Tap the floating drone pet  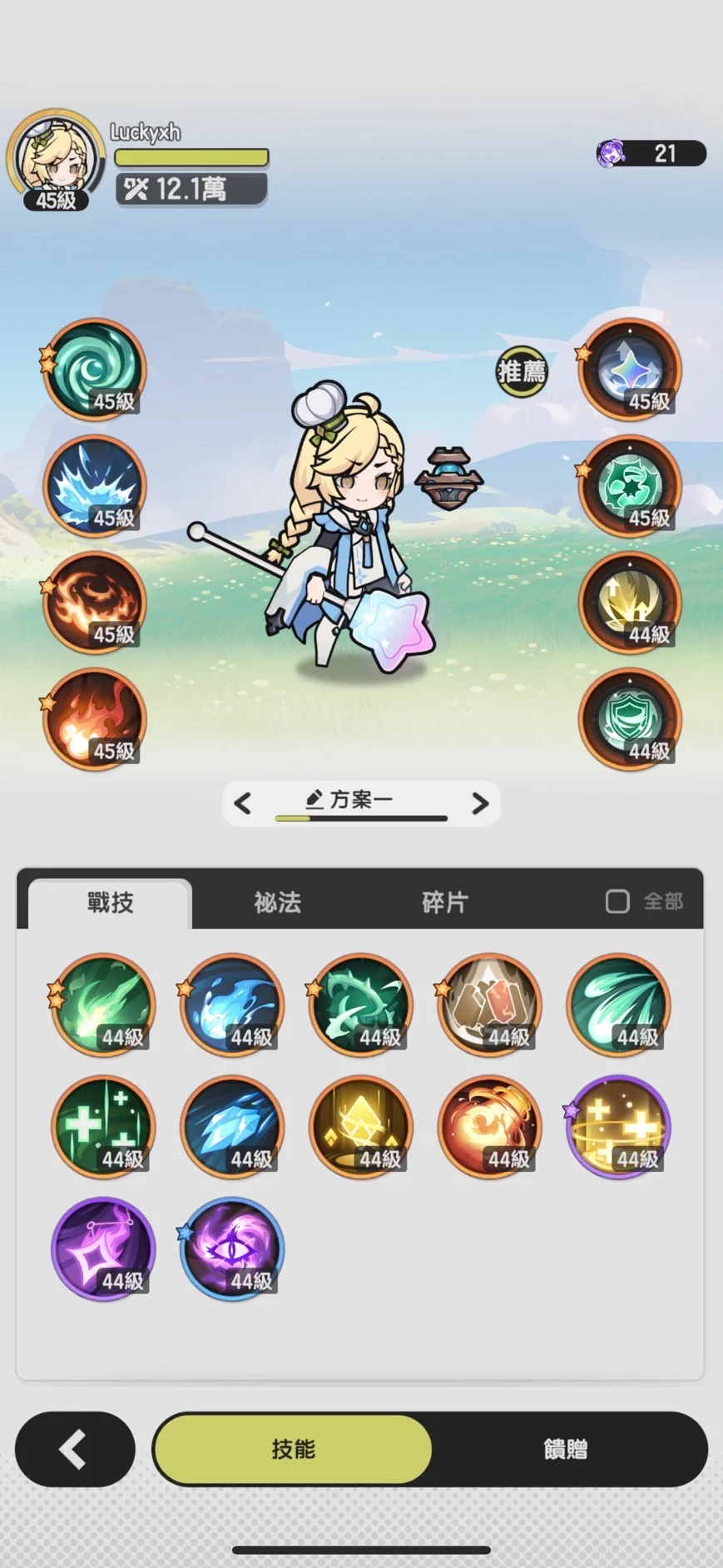pyautogui.click(x=449, y=478)
